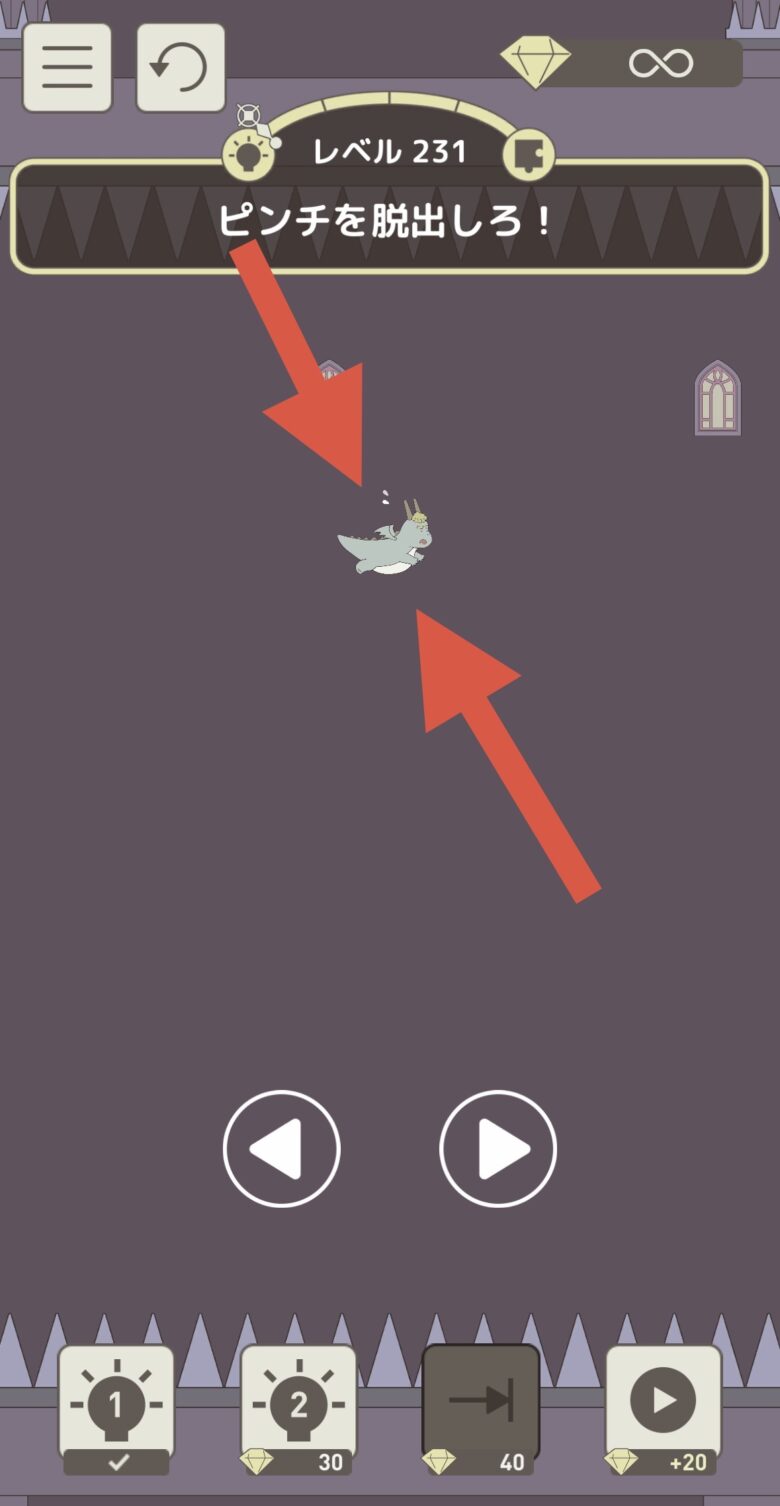Screen dimensions: 780x1506
Task: Restart the level with the reset icon
Action: tap(180, 68)
